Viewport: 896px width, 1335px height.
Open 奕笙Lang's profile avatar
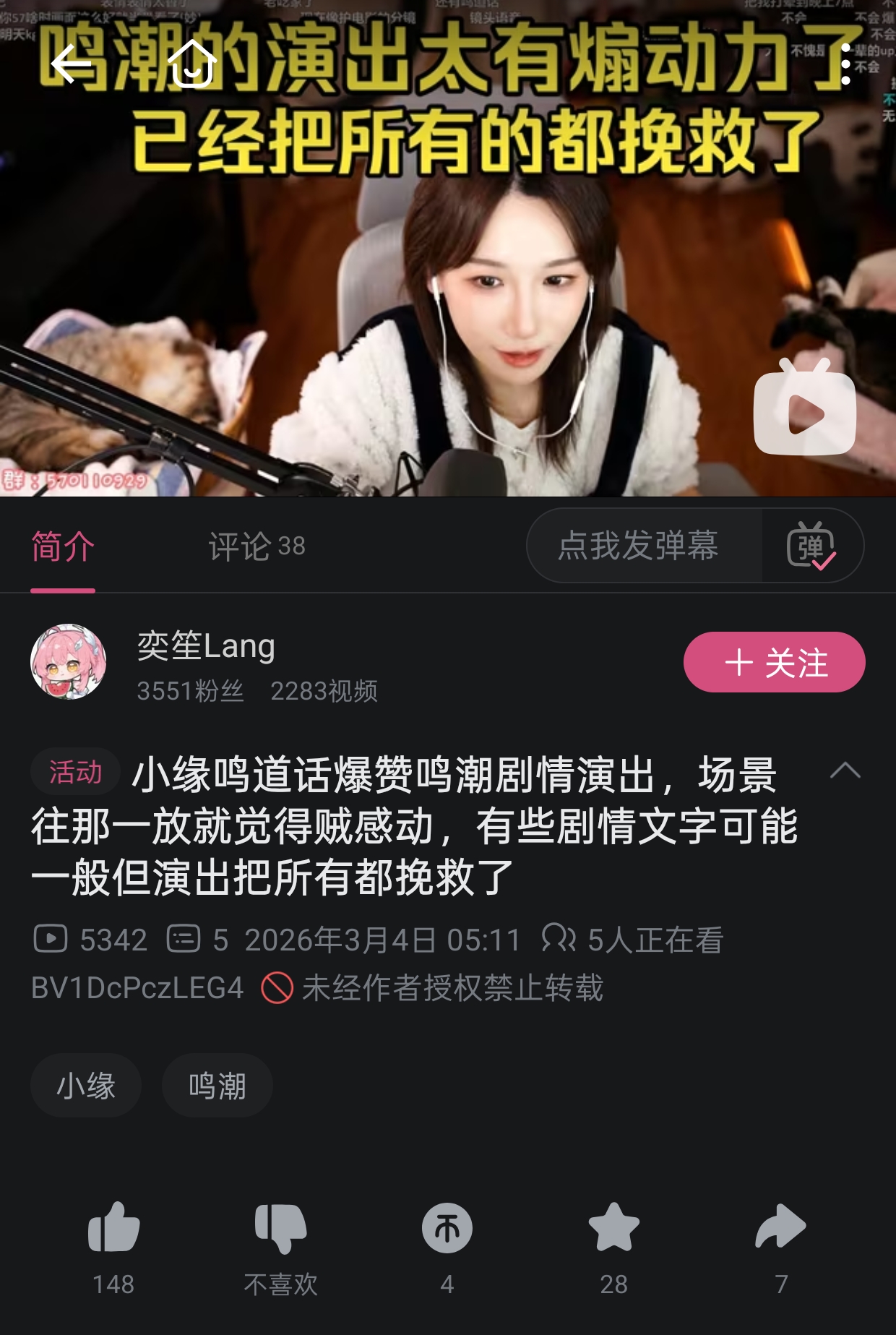69,661
